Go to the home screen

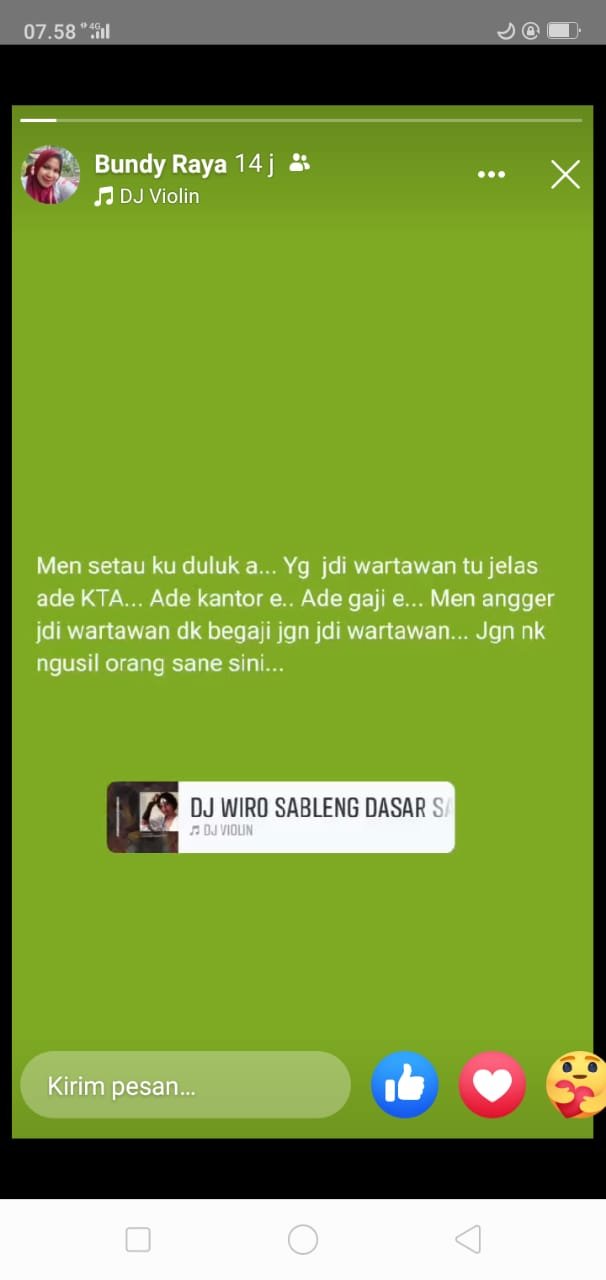click(303, 1240)
